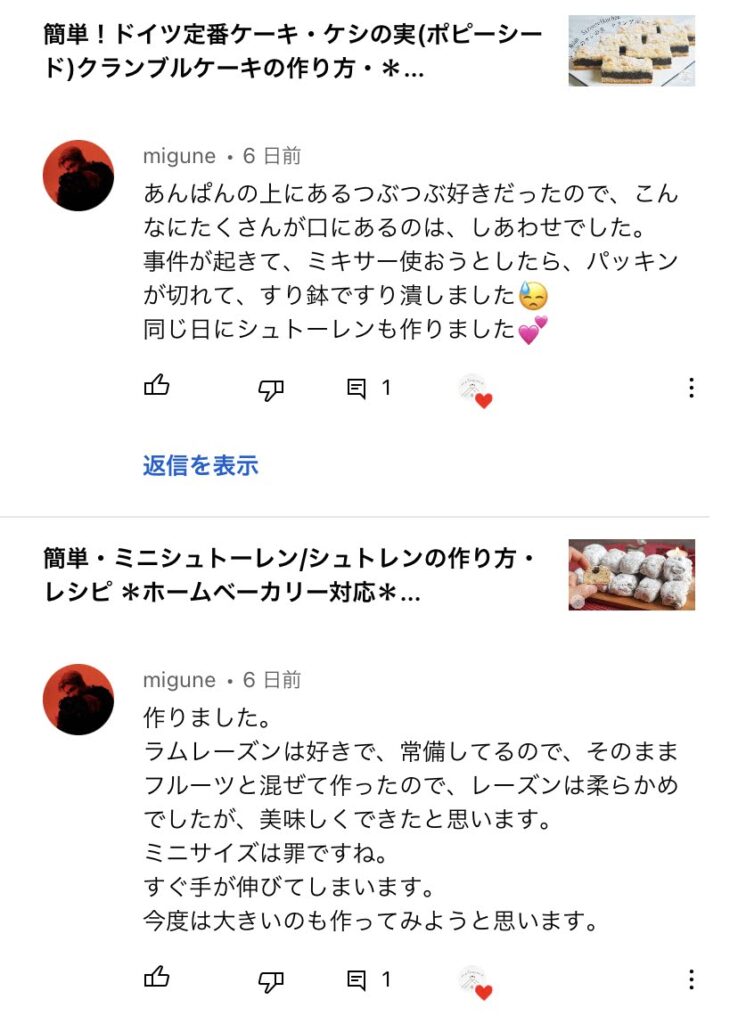Like the comment about ラムレーズン stollen
Image resolution: width=738 pixels, height=1024 pixels.
click(x=157, y=978)
